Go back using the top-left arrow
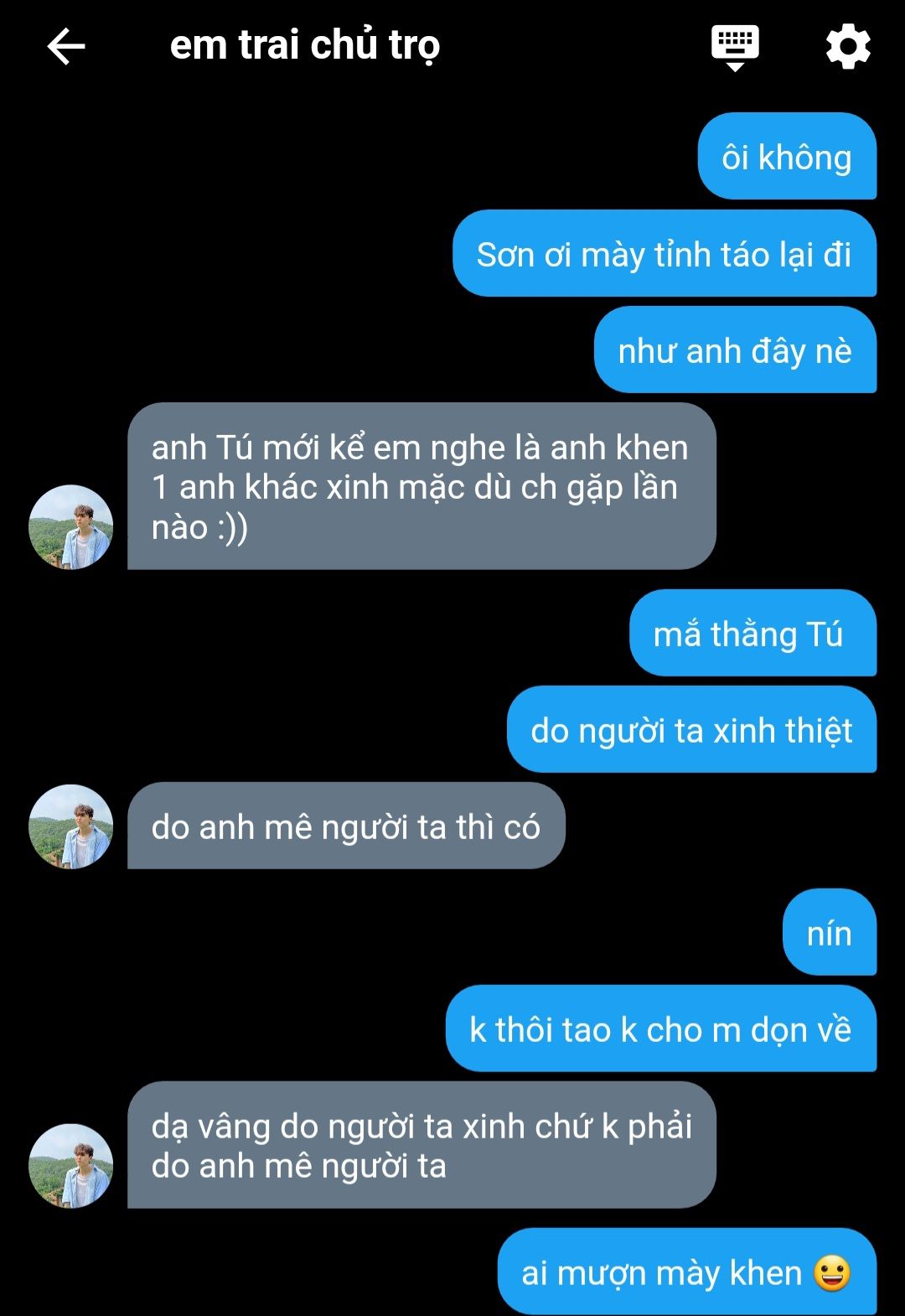The width and height of the screenshot is (905, 1316). (66, 46)
